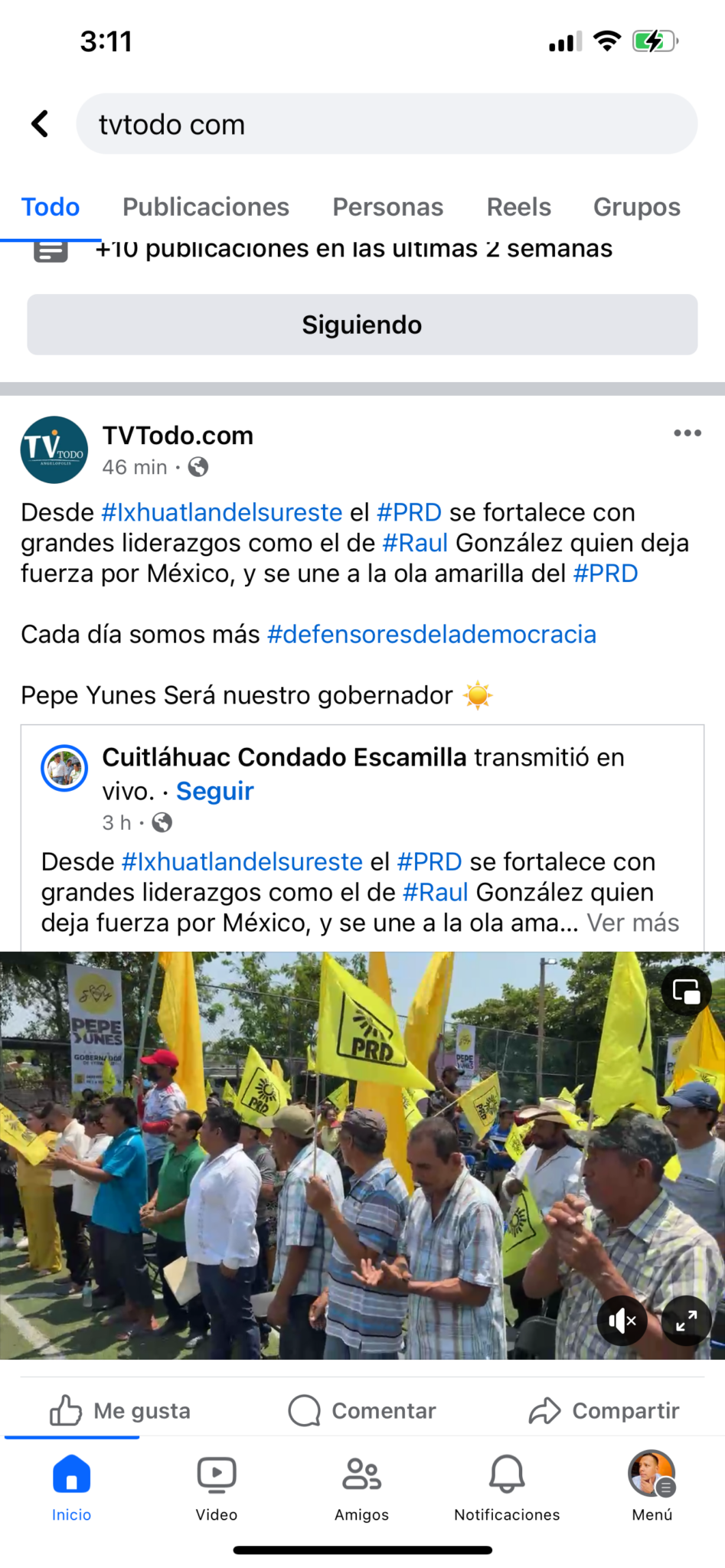Expand the shared post with Ver más

pyautogui.click(x=633, y=923)
